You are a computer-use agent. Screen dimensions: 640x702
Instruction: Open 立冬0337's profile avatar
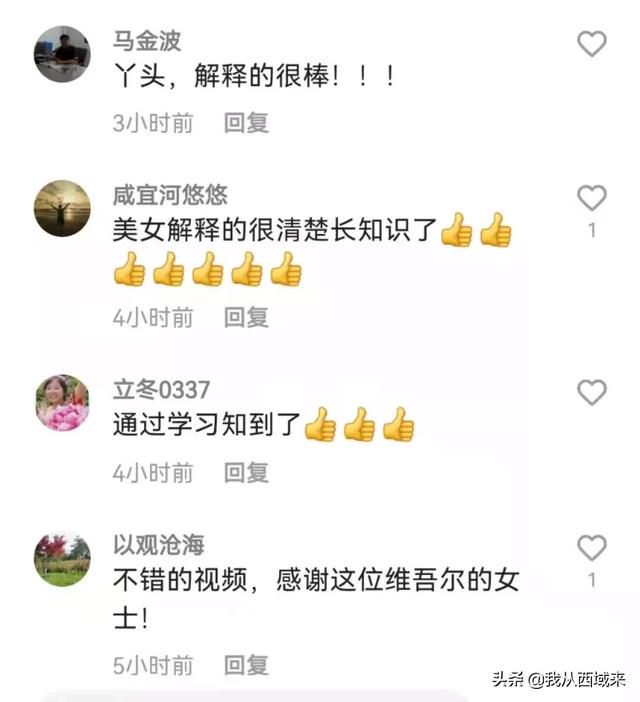tap(62, 403)
